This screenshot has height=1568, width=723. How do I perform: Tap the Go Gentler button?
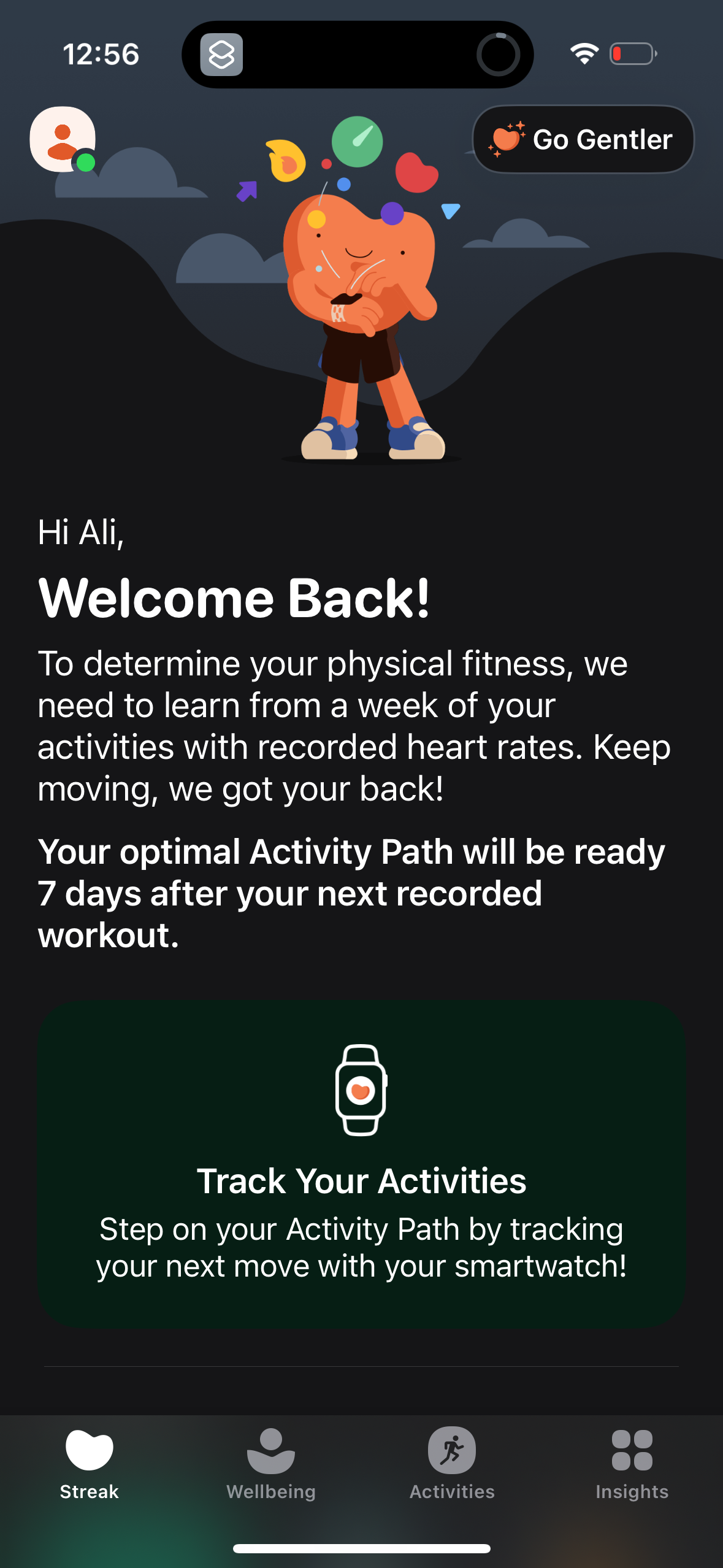(583, 139)
